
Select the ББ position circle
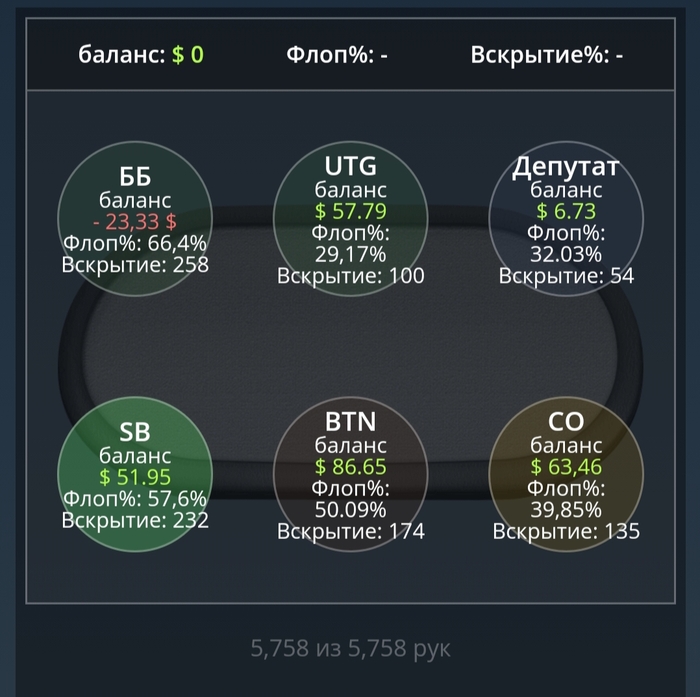click(x=135, y=220)
